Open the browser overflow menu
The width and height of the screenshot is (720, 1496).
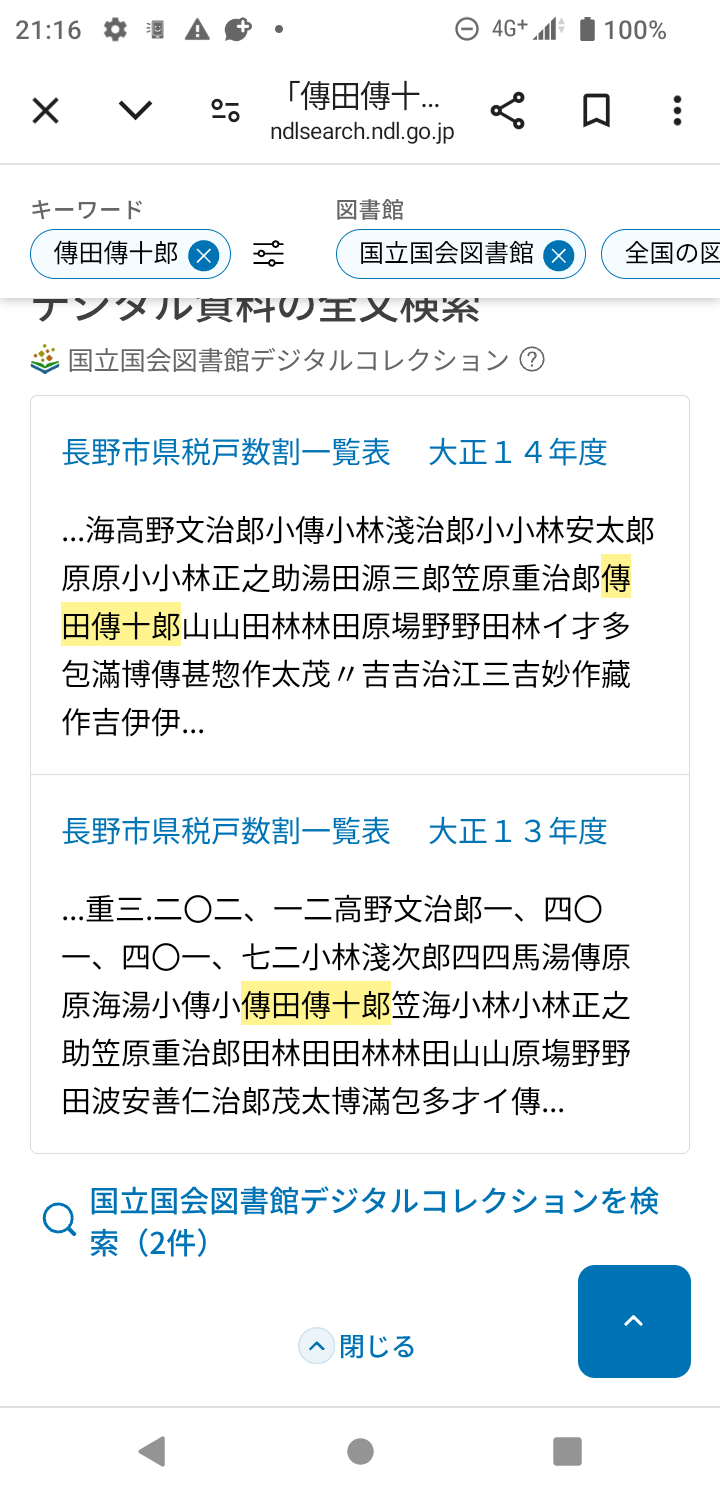677,111
